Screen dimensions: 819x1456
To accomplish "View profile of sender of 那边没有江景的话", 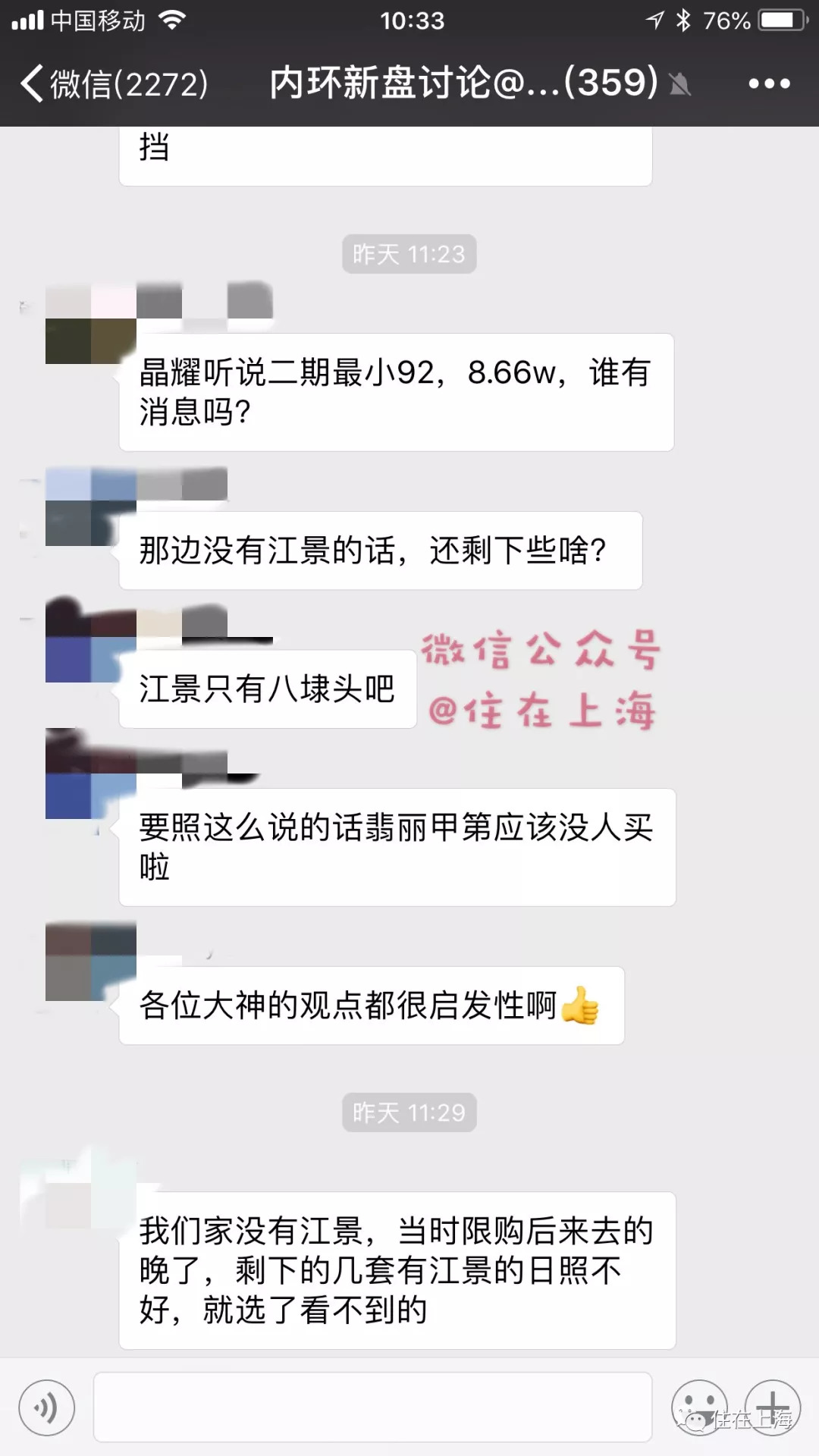I will tap(91, 507).
